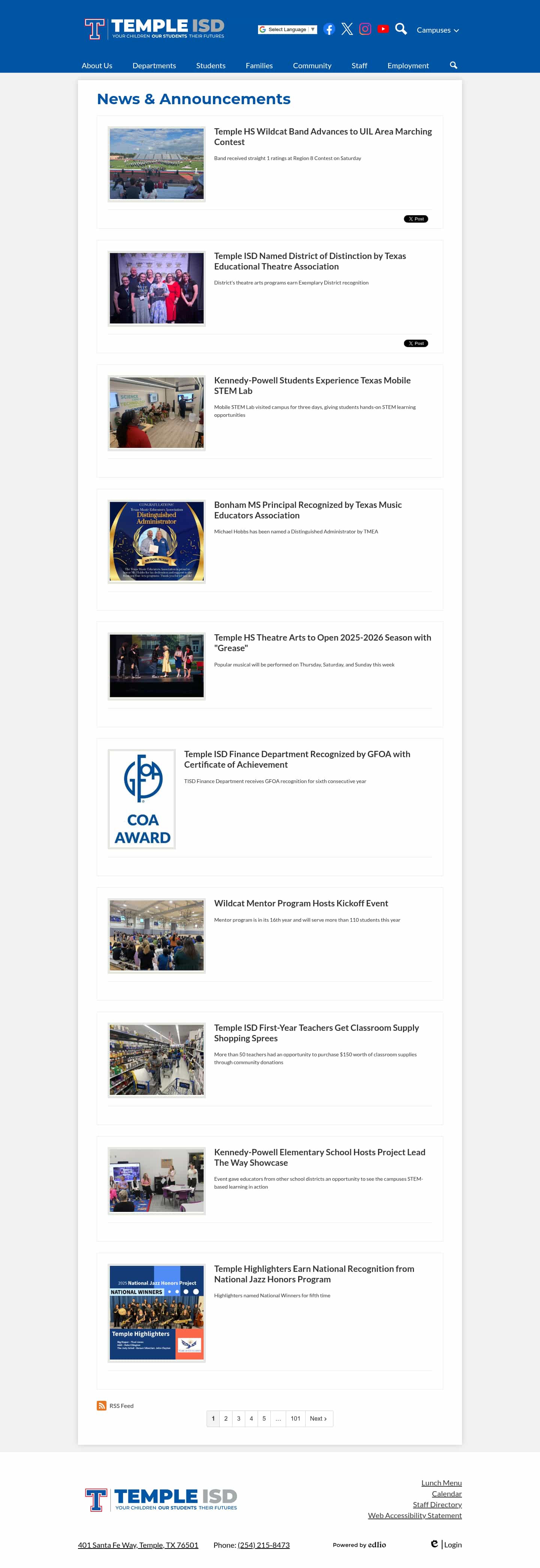Tap Next in the pagination
This screenshot has width=540, height=1568.
tap(318, 1418)
